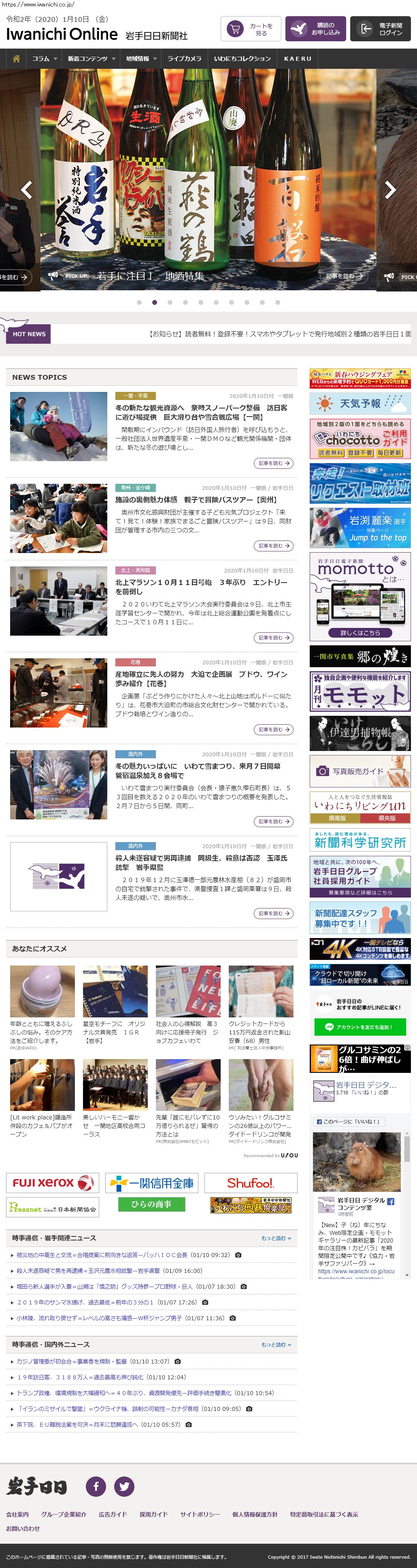Show next carousel slide arrow

[390, 190]
